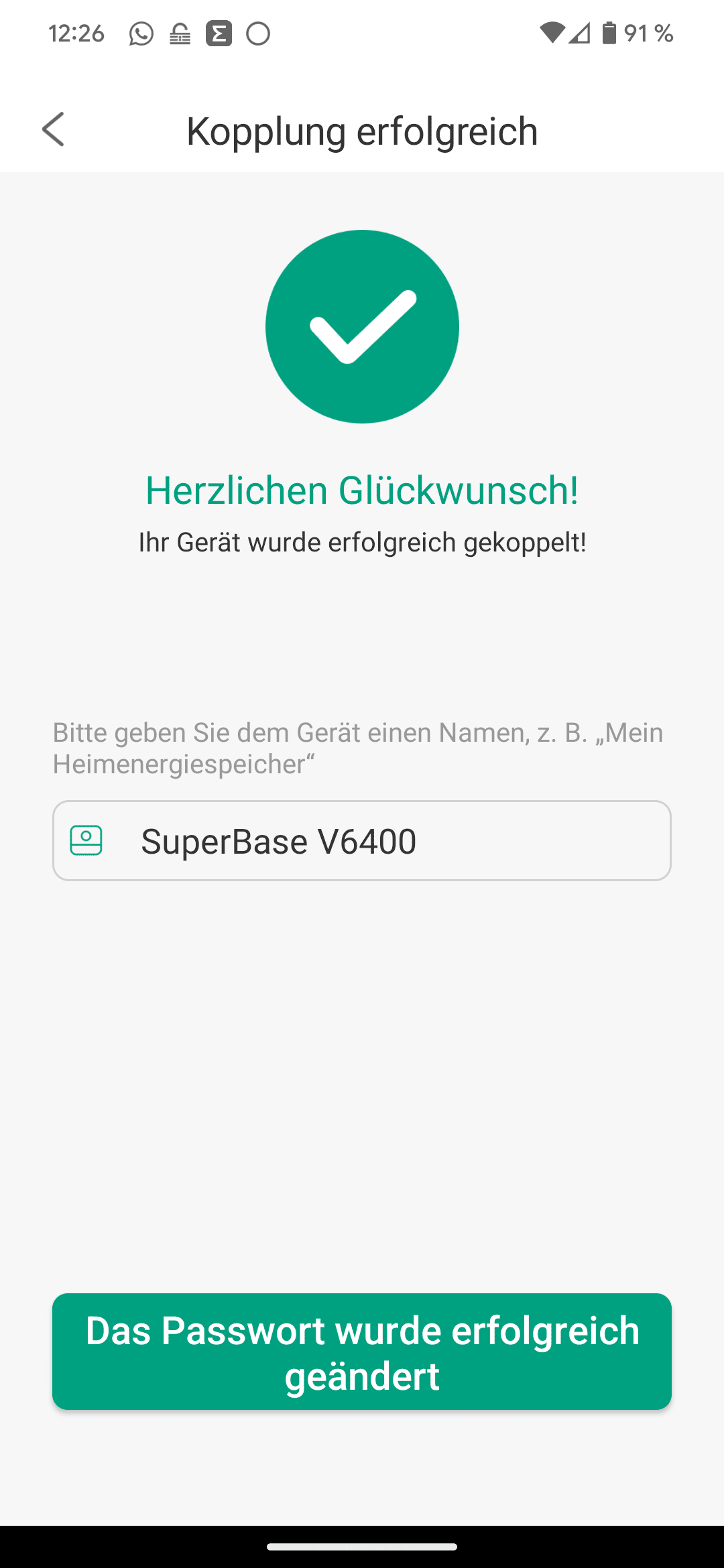Go back using the top-left arrow
The height and width of the screenshot is (1568, 724).
tap(54, 129)
